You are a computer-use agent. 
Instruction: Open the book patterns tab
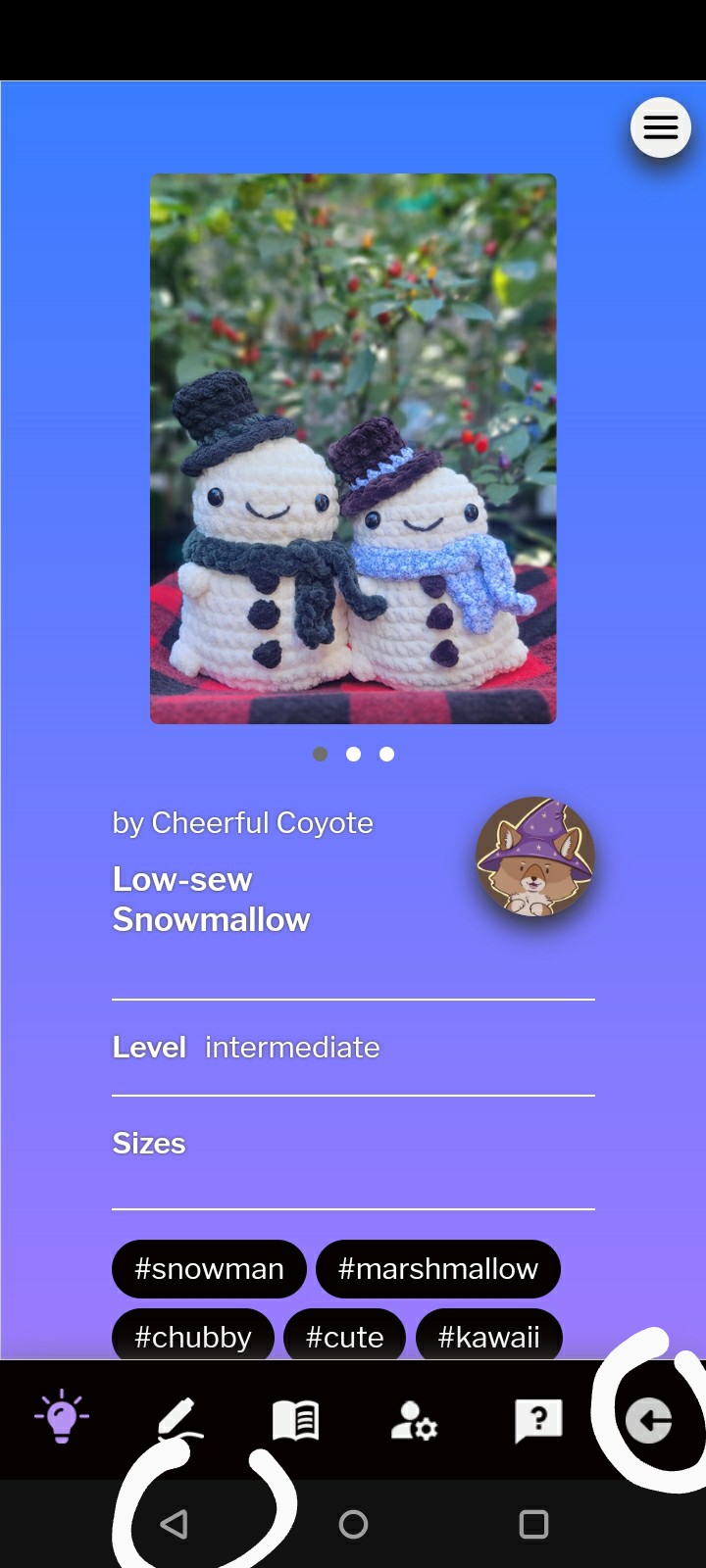click(295, 1419)
